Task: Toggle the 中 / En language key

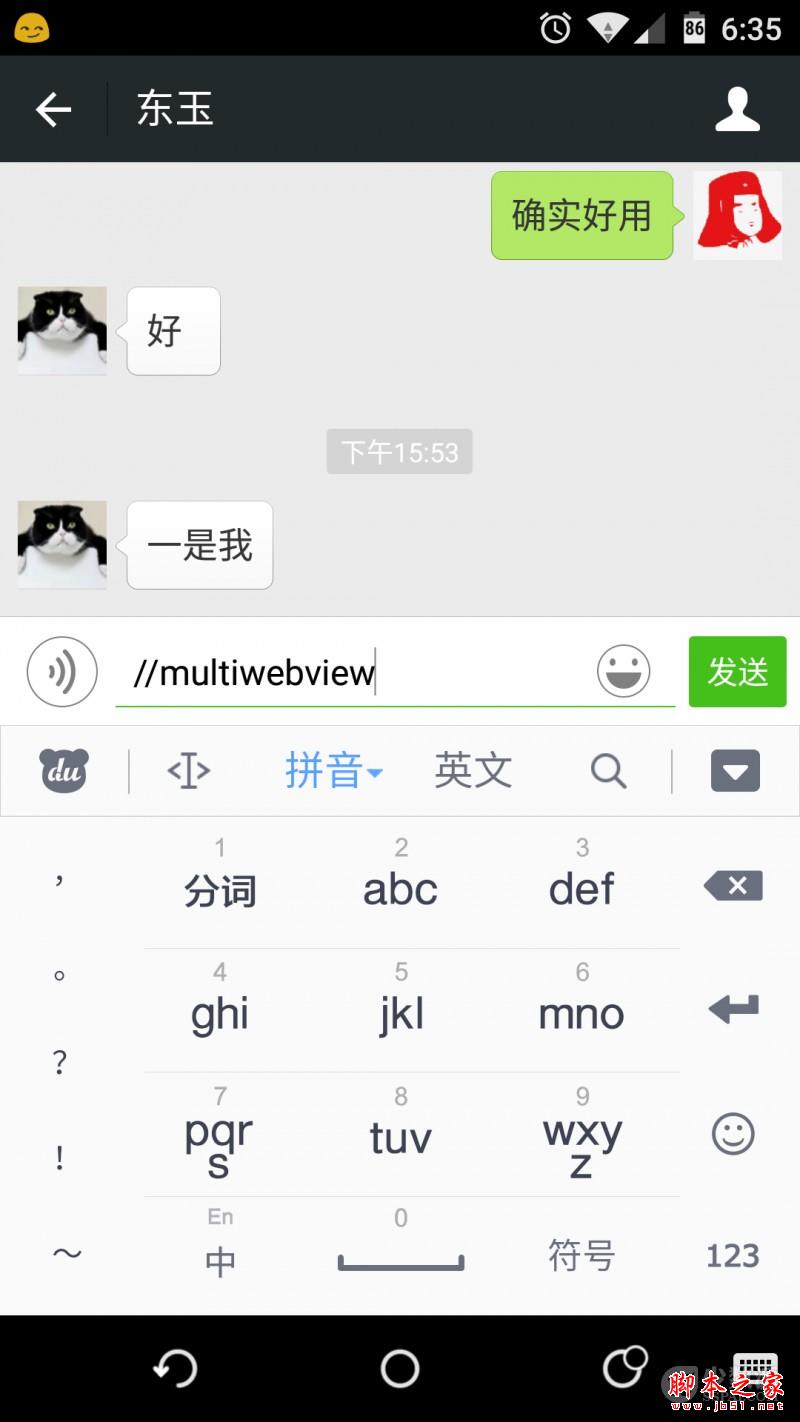Action: 220,1250
